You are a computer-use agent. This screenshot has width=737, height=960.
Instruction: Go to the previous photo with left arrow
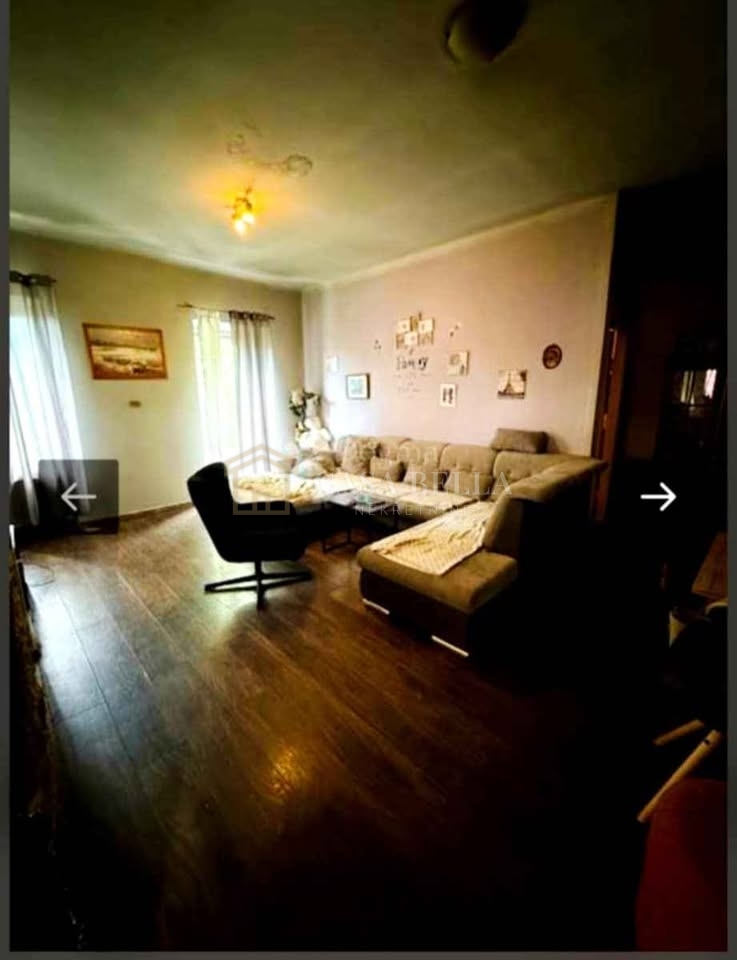pyautogui.click(x=78, y=496)
